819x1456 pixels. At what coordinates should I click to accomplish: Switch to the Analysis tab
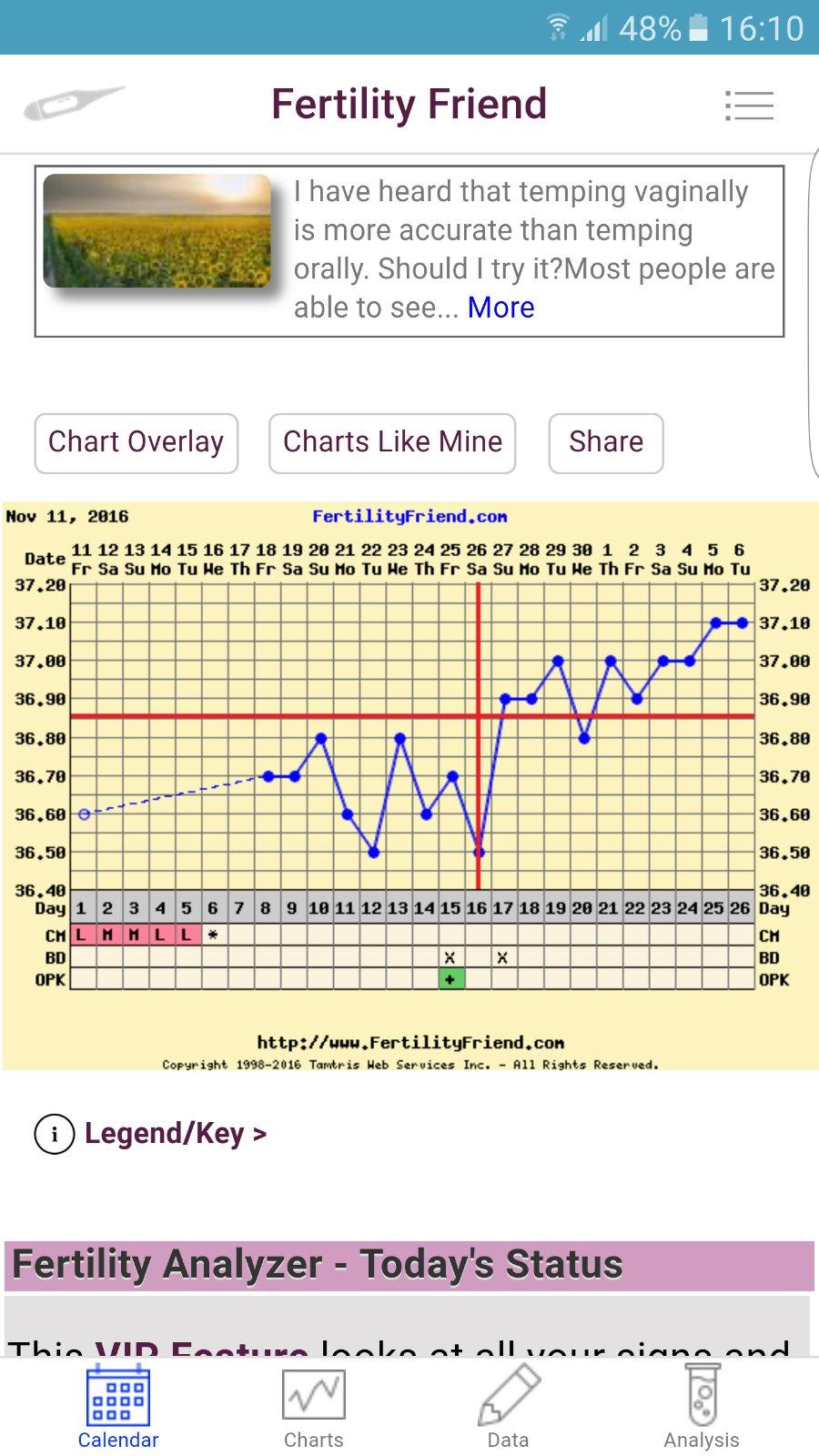702,1409
